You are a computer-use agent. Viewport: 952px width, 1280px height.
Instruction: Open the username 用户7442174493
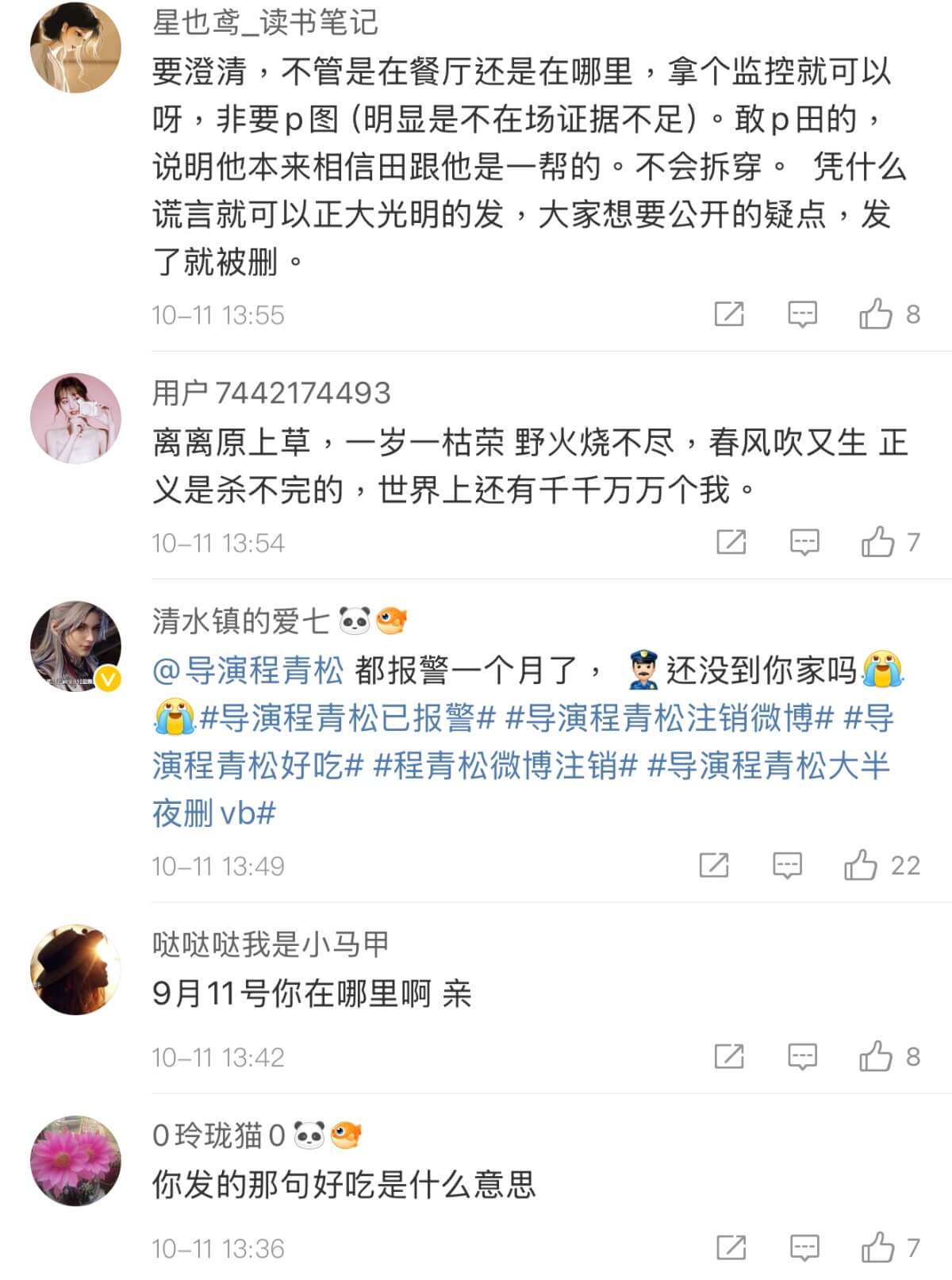click(271, 393)
